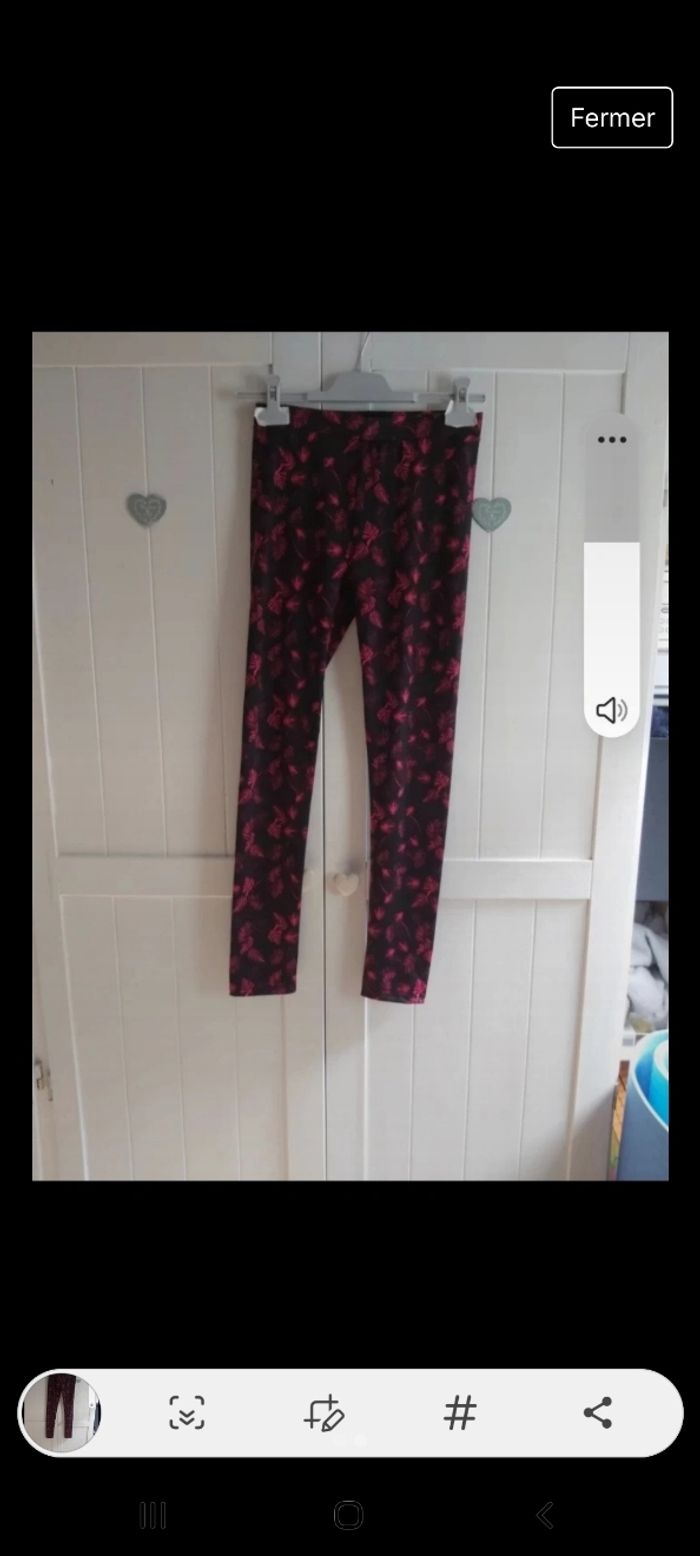700x1556 pixels.
Task: Start scroll capture from the screenshot toolbar
Action: [x=187, y=1412]
